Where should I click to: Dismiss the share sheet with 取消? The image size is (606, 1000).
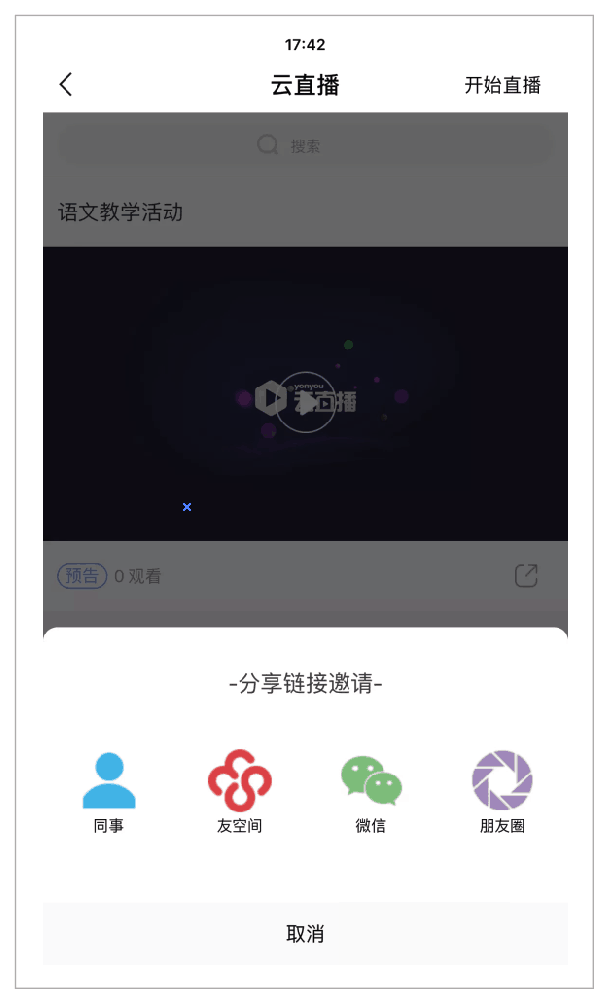tap(305, 934)
